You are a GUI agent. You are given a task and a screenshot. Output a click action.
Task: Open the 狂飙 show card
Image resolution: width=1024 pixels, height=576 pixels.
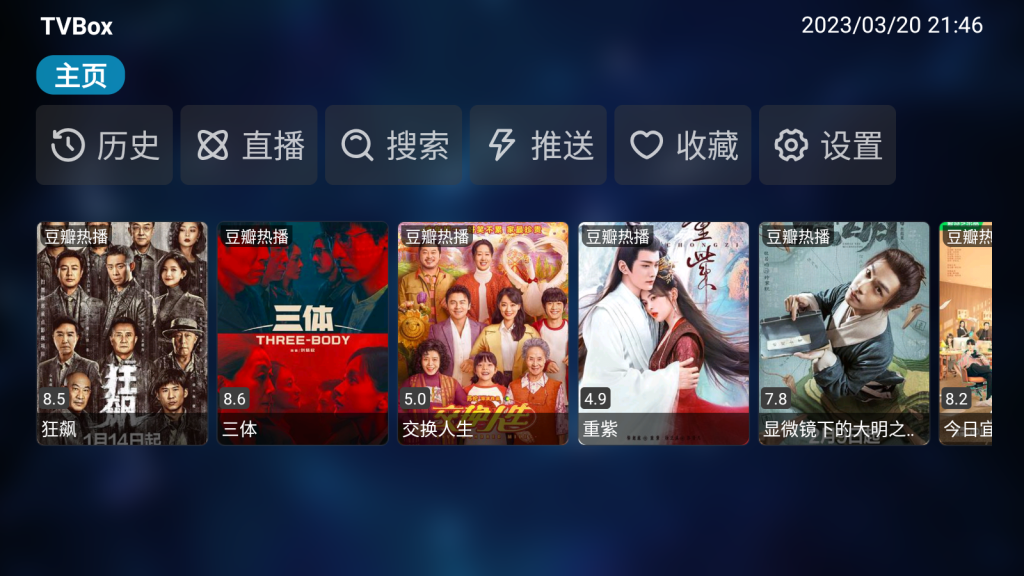pyautogui.click(x=122, y=333)
